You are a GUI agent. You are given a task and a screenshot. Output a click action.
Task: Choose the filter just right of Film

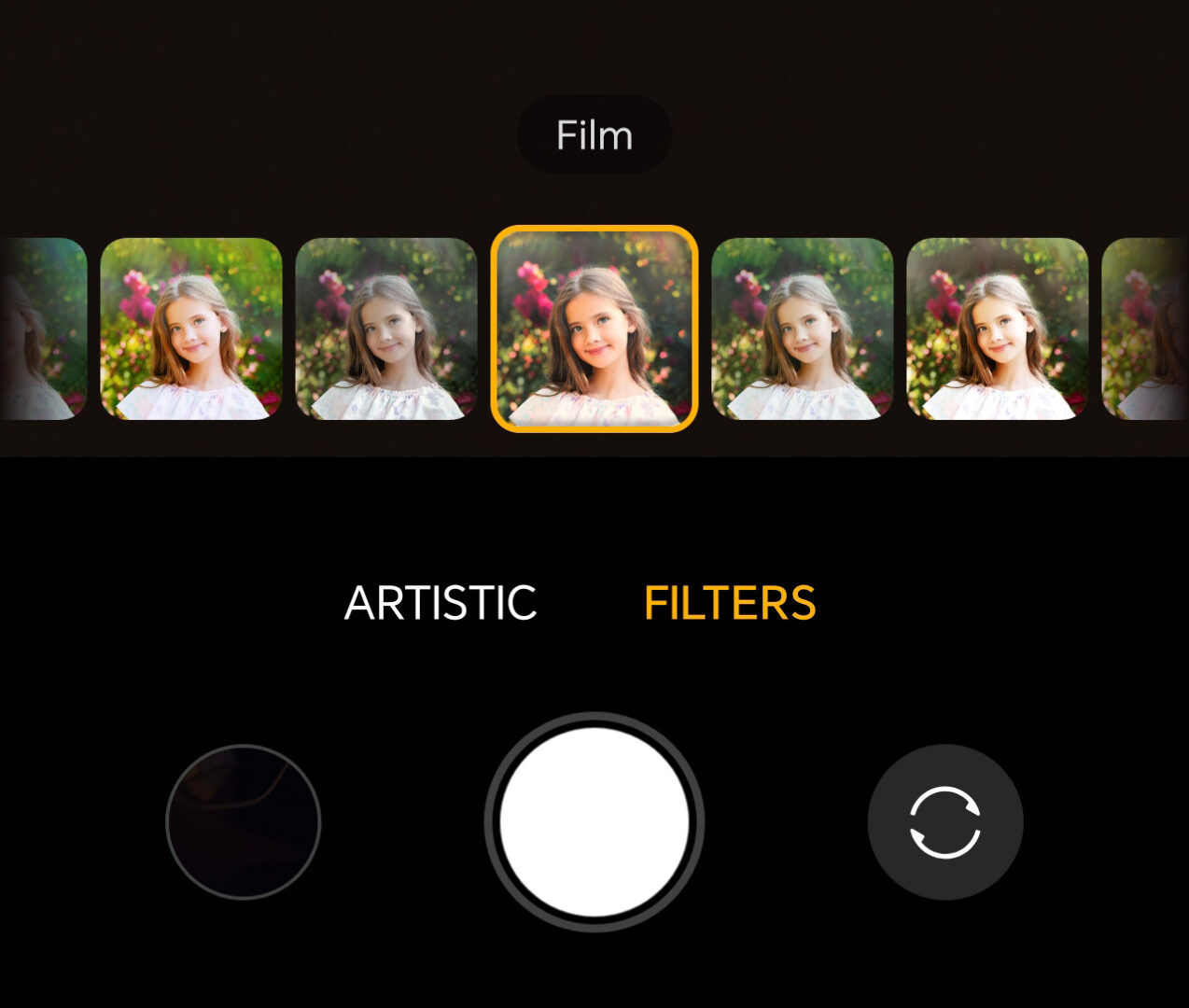tap(802, 329)
